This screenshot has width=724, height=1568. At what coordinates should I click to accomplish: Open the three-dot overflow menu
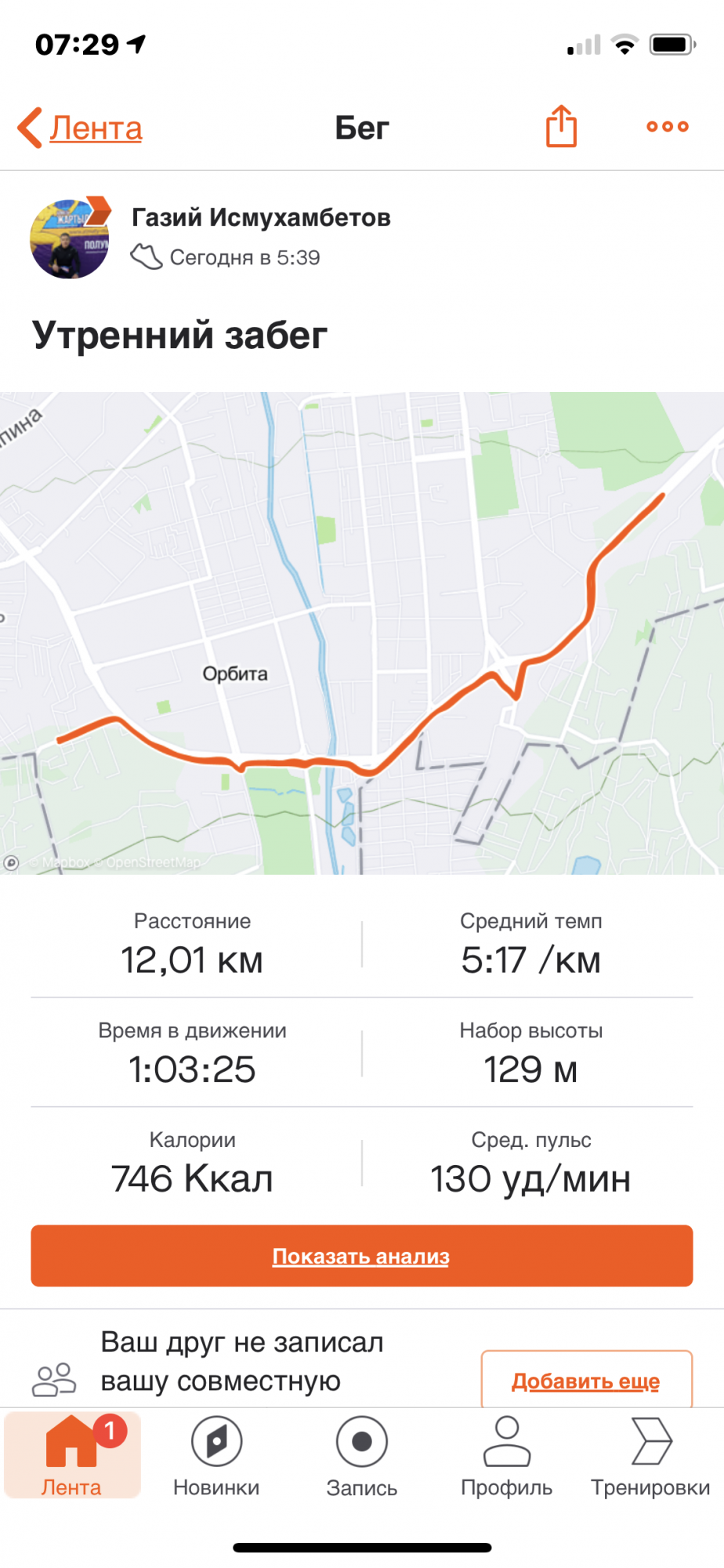[x=667, y=126]
